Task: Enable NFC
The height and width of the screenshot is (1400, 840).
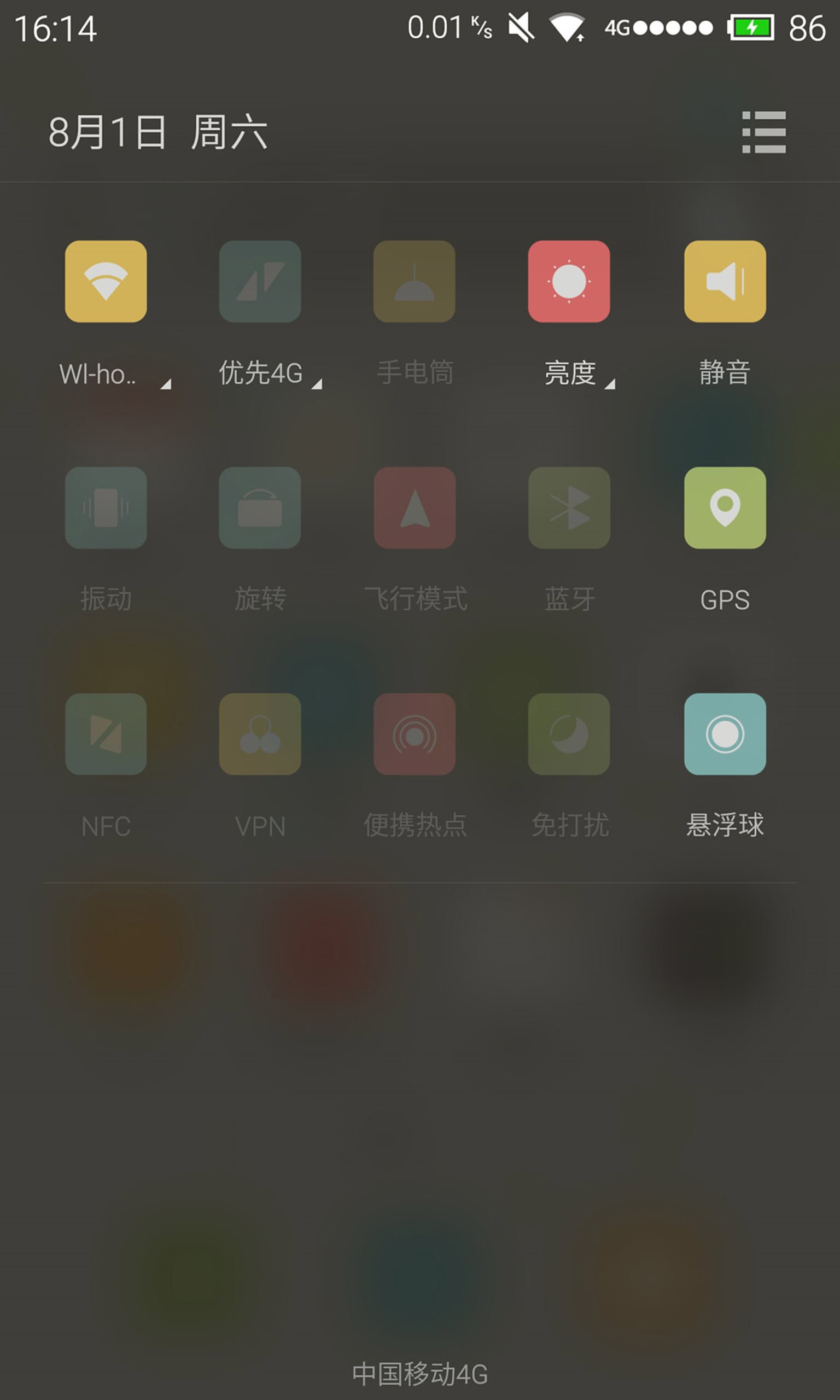Action: click(106, 734)
